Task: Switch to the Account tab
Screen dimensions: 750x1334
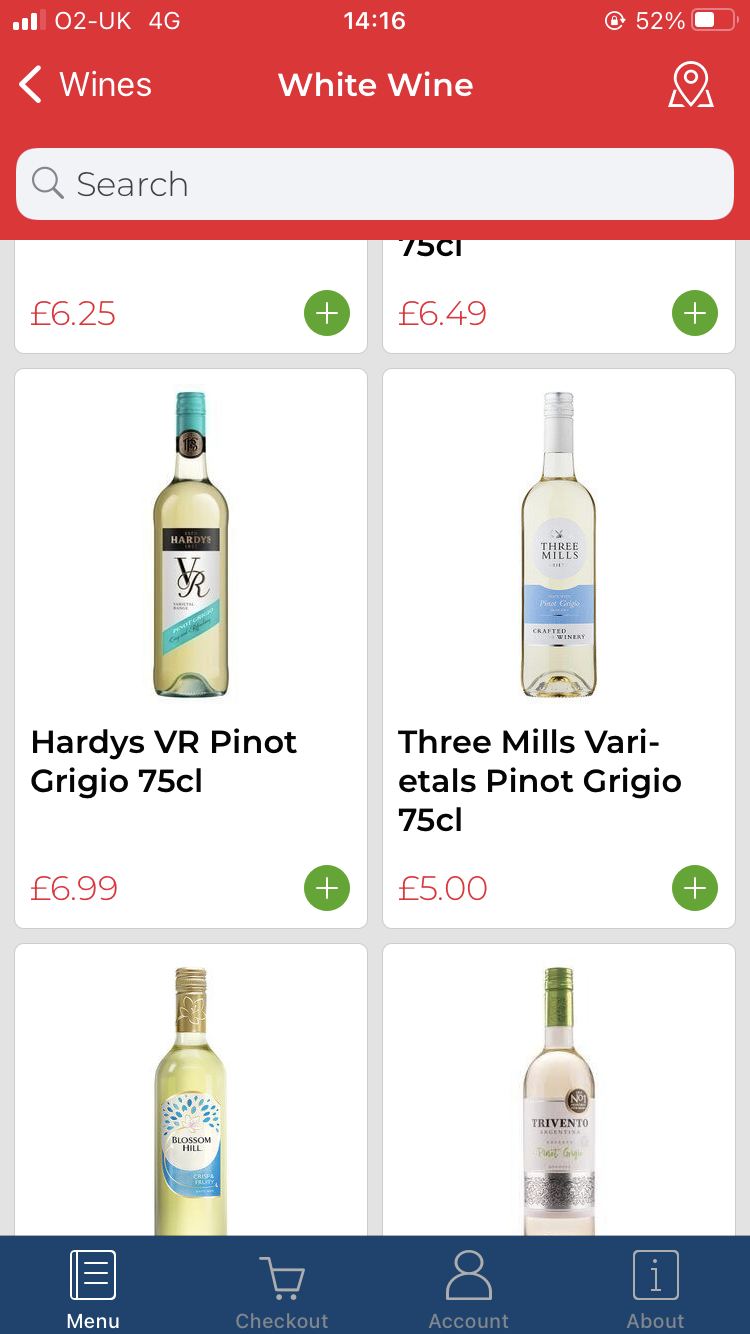Action: coord(468,1288)
